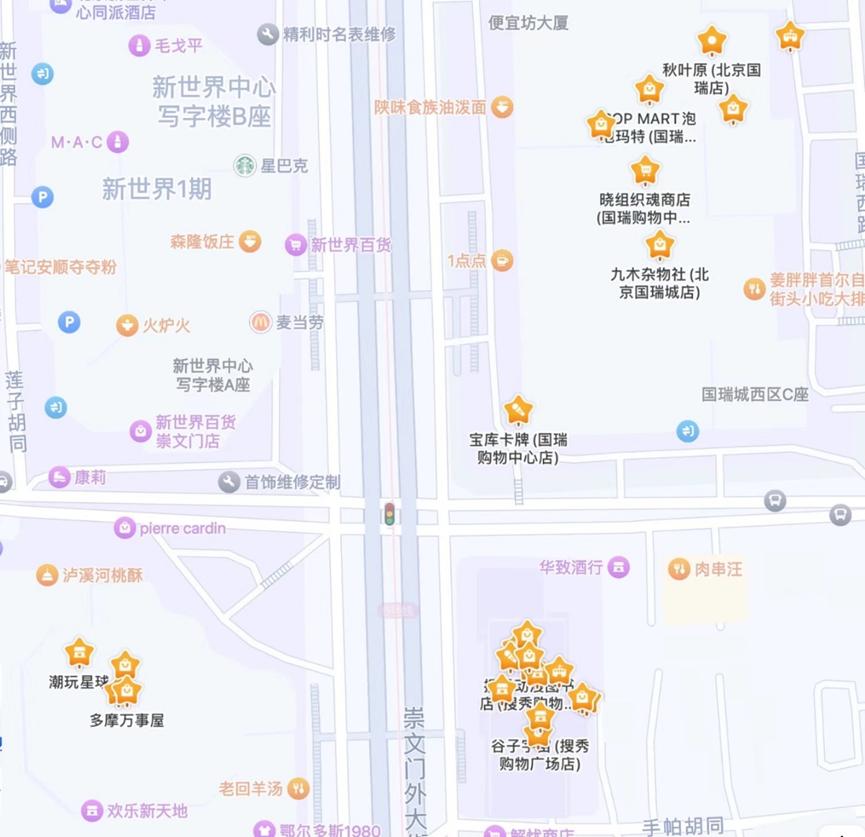Open the 森隆饭庄 restaurant marker
865x837 pixels.
point(250,241)
